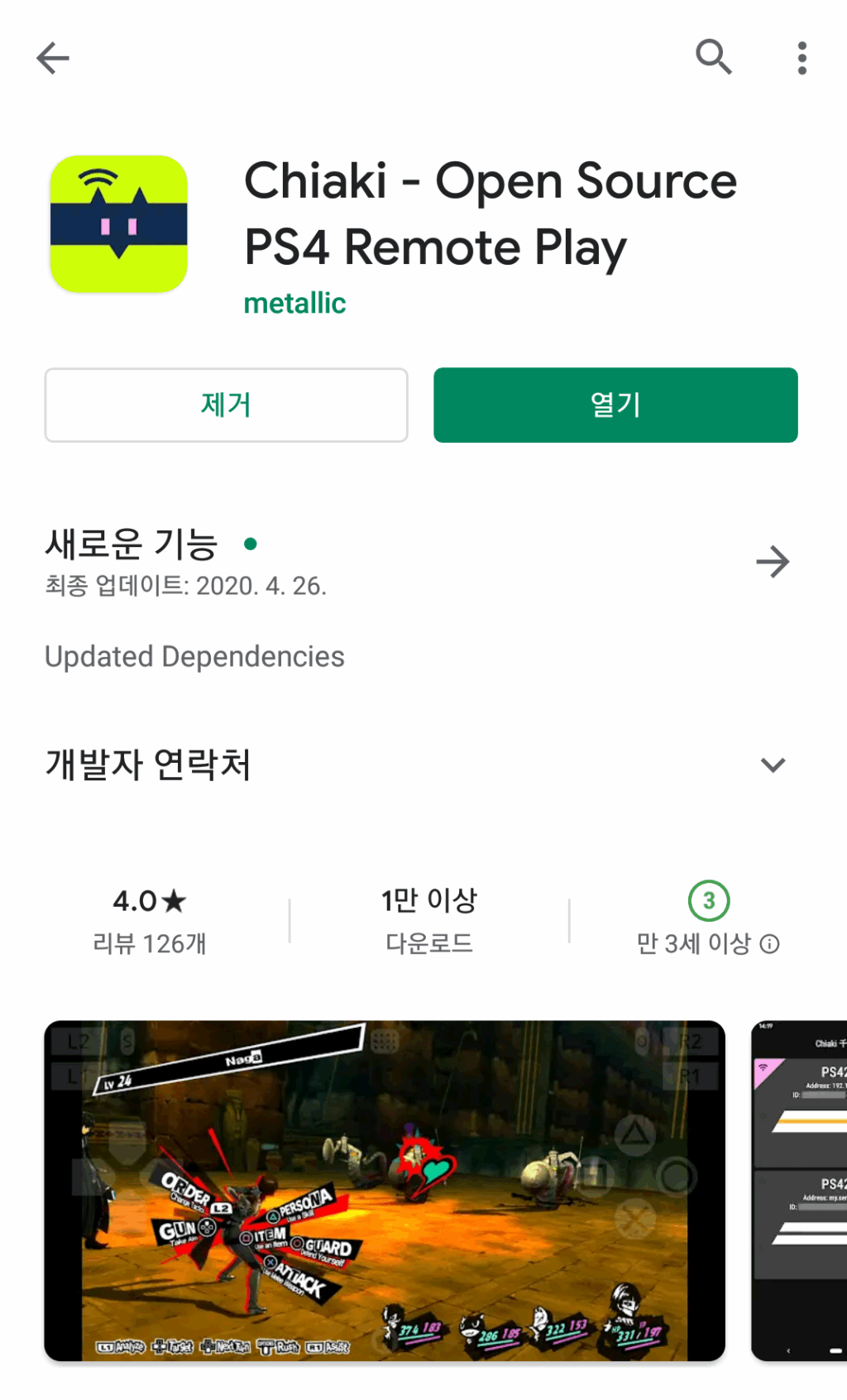Open the search icon
This screenshot has width=847, height=1400.
(713, 57)
